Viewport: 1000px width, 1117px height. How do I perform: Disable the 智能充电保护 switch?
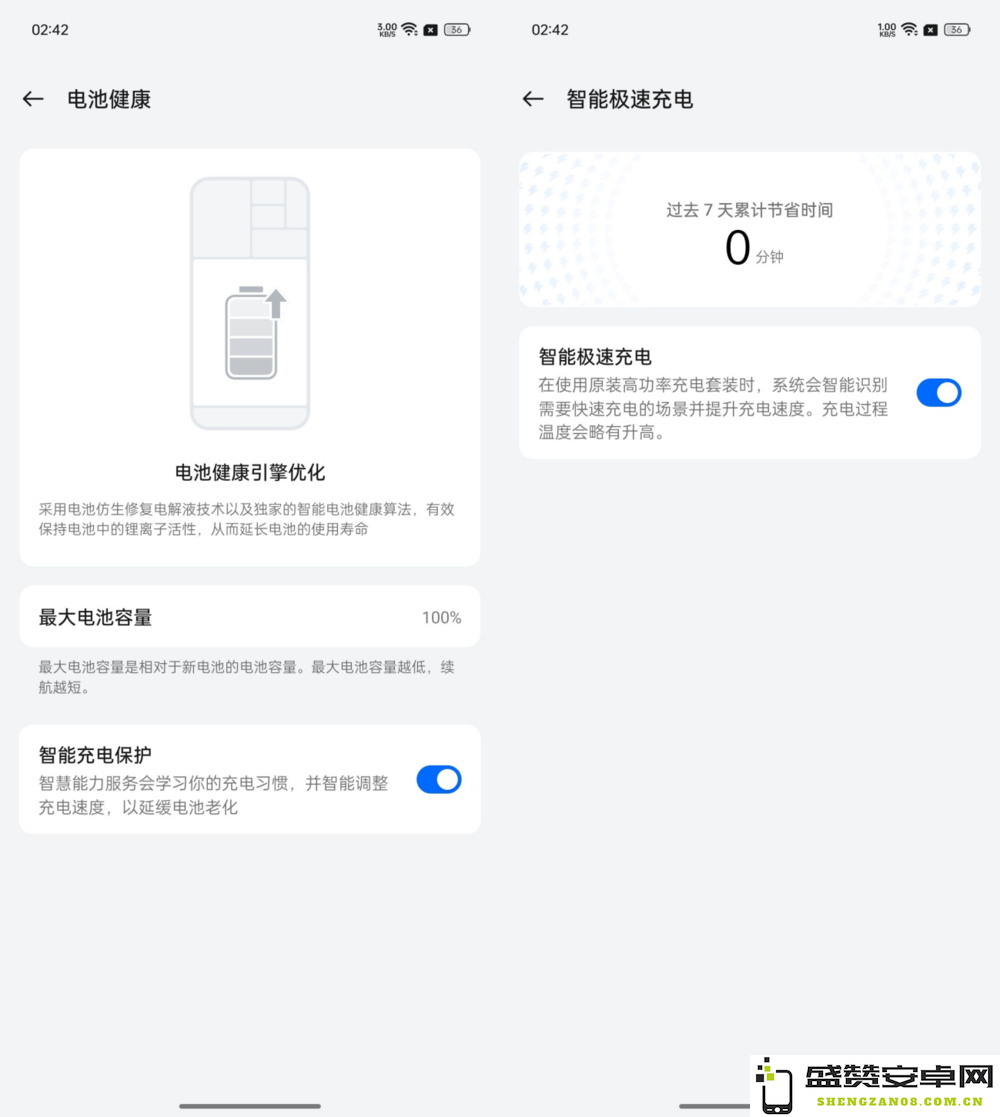pyautogui.click(x=438, y=780)
